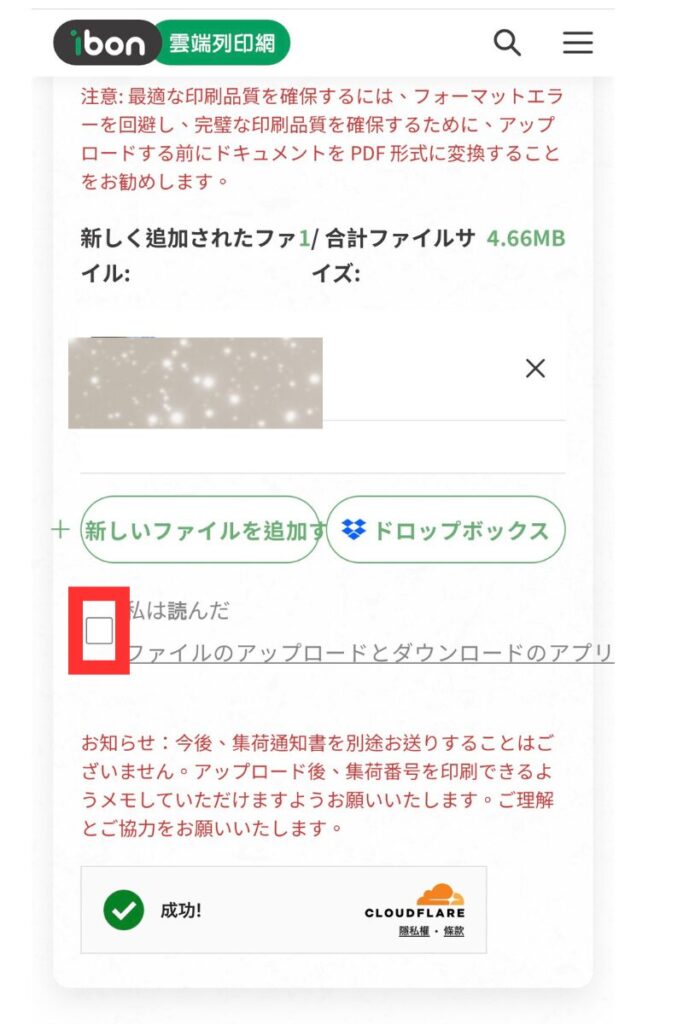The height and width of the screenshot is (1024, 683).
Task: Open Cloudflare 隱私權 link
Action: pos(413,931)
